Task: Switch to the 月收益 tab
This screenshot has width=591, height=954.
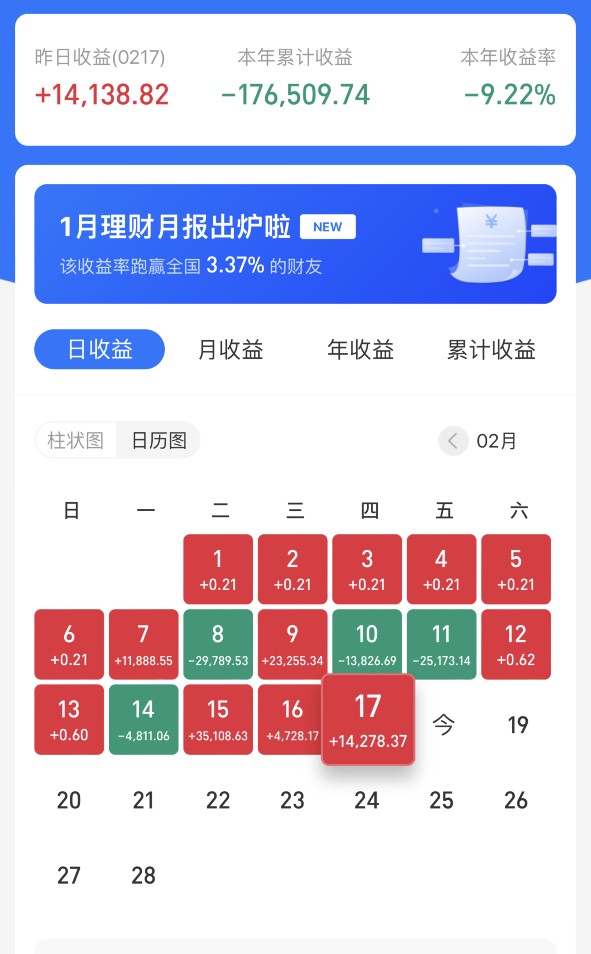Action: (x=231, y=350)
